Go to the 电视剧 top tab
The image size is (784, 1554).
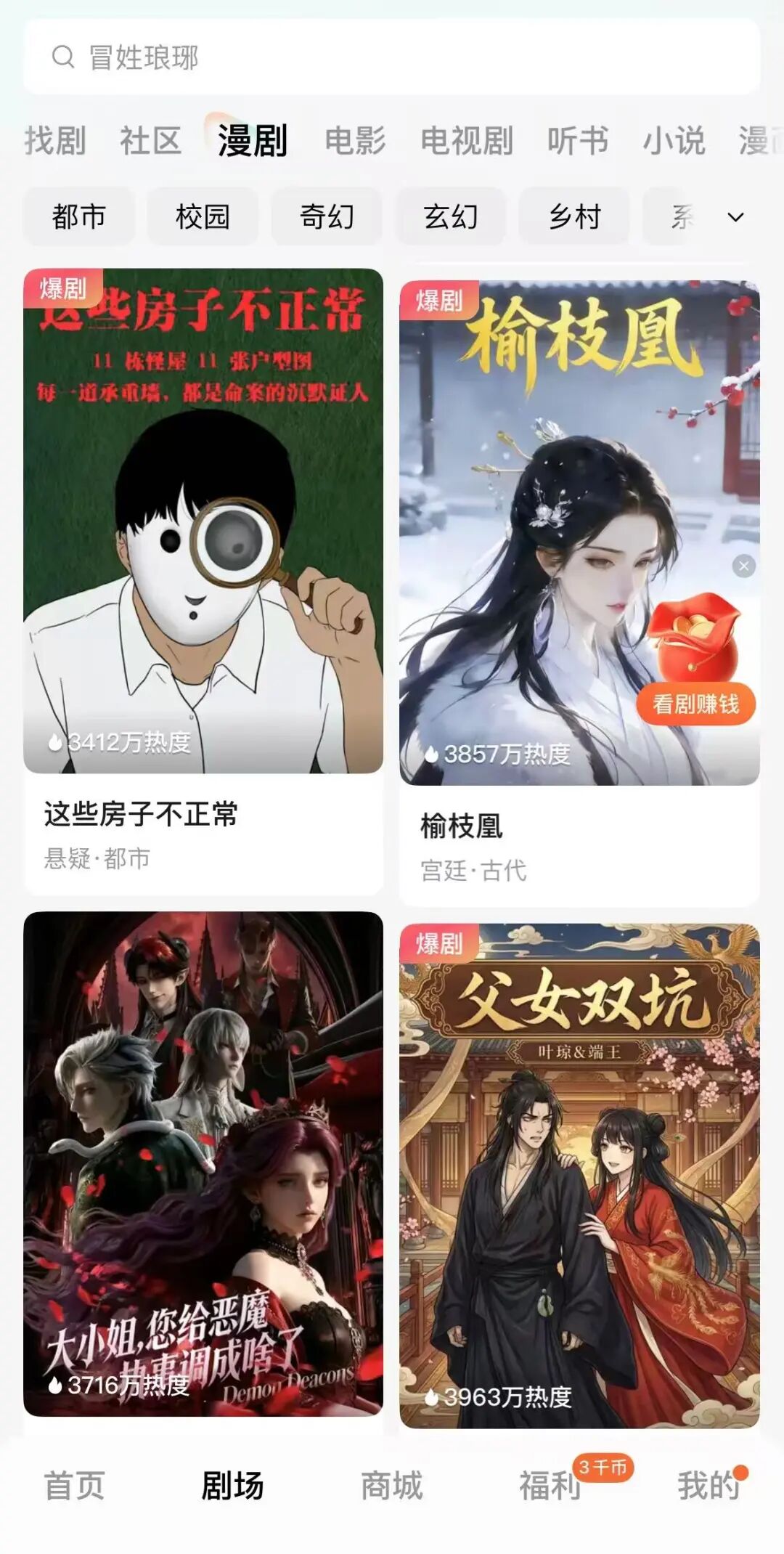tap(467, 140)
